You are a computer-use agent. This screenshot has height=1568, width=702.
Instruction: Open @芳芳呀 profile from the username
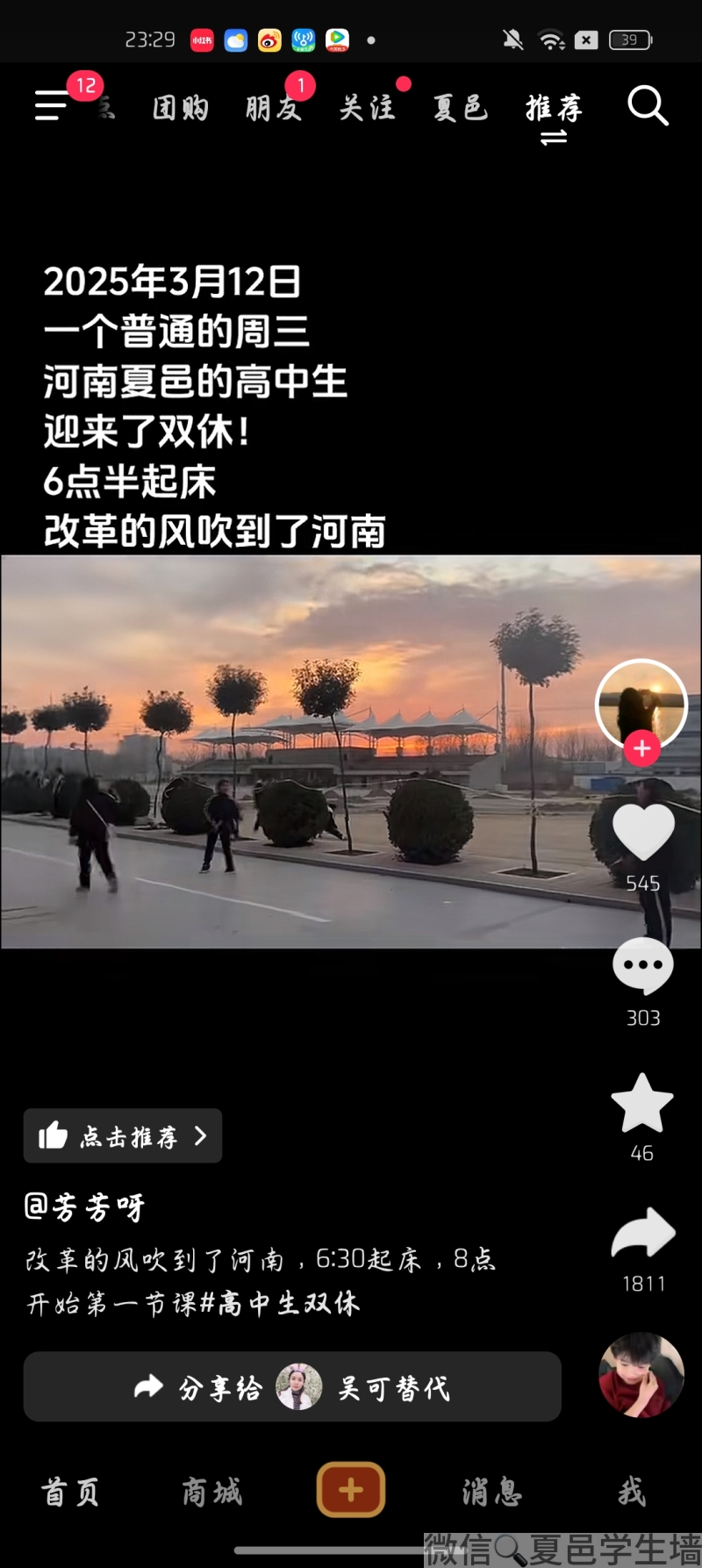[85, 1208]
